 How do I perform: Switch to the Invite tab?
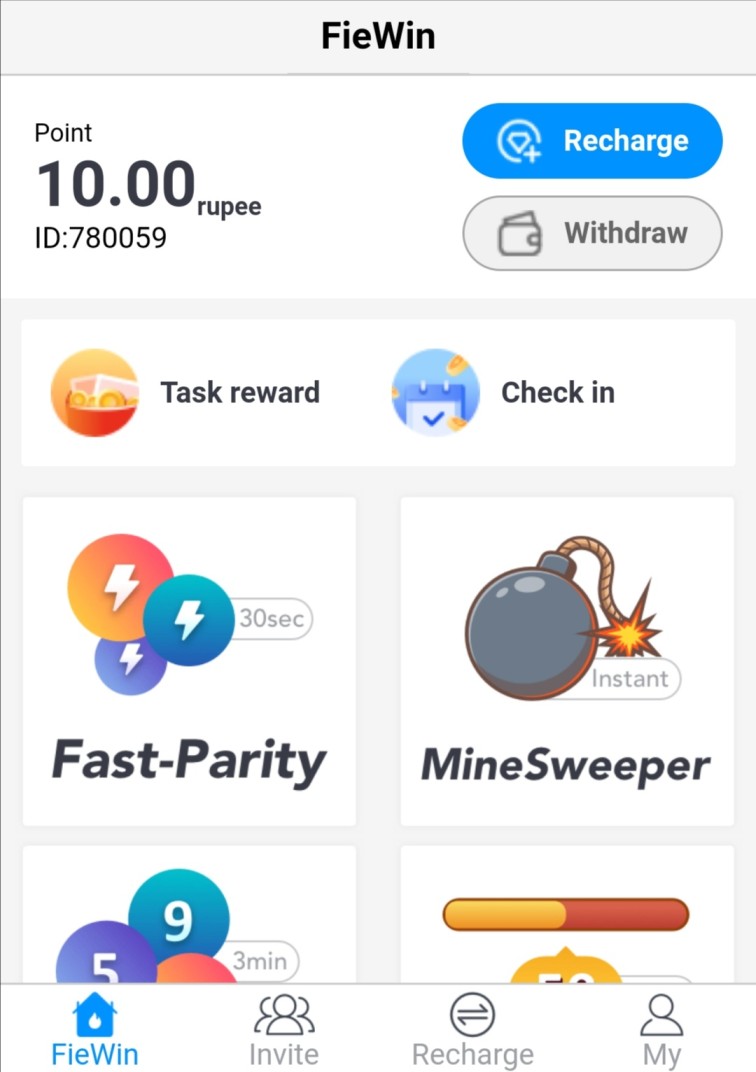(284, 1029)
